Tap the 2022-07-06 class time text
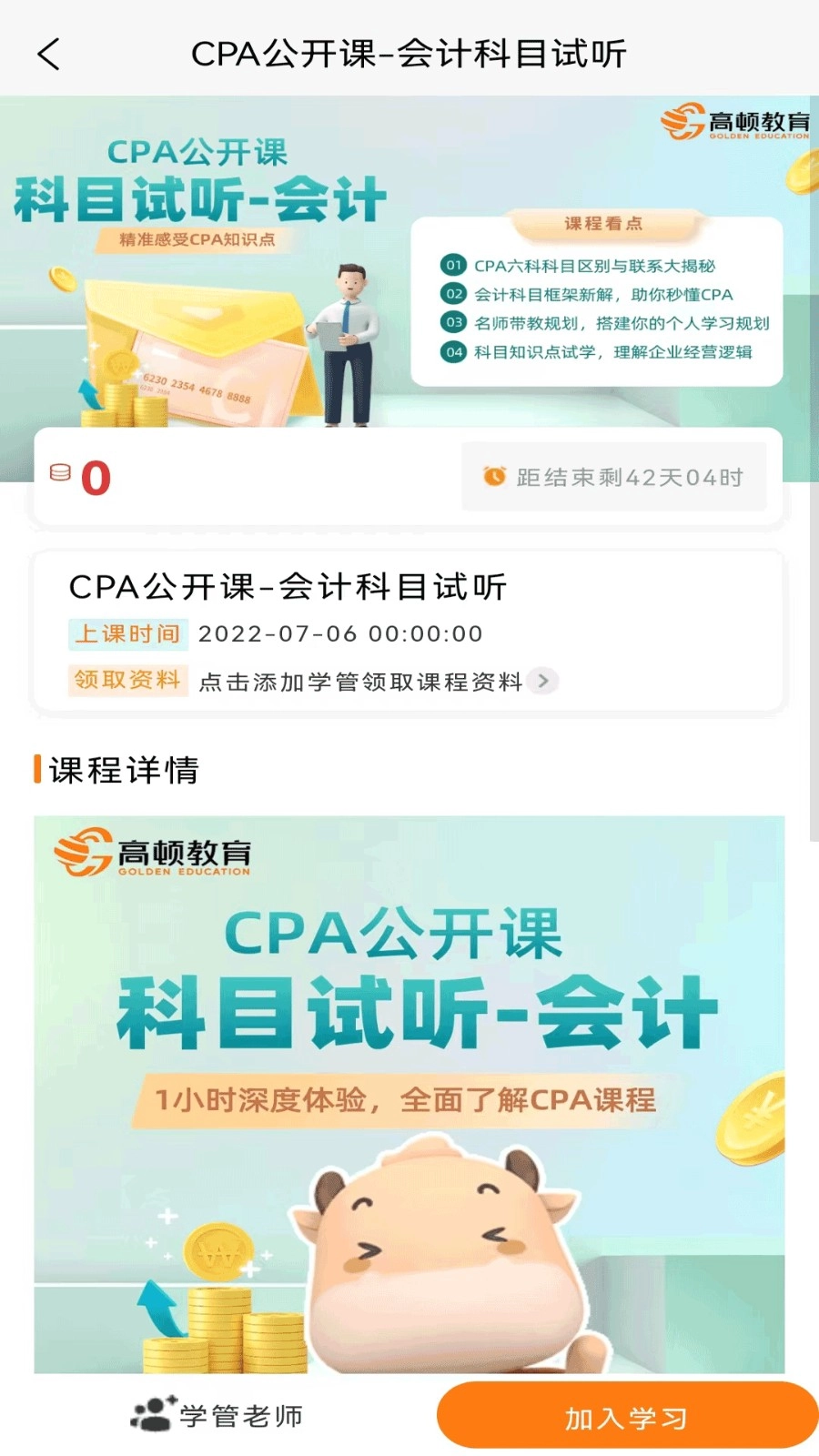 point(341,634)
